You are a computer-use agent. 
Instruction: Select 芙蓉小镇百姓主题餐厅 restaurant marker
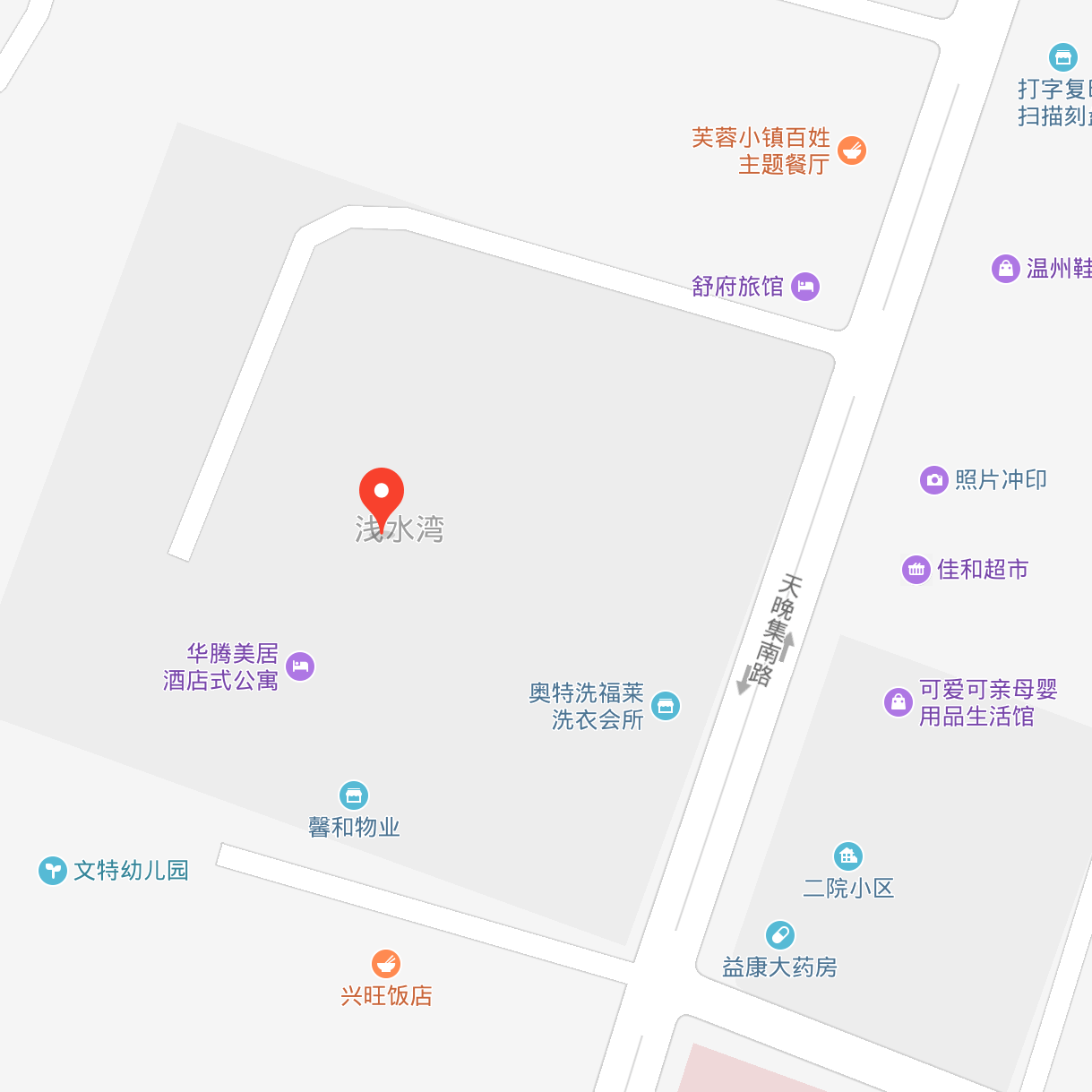852,150
